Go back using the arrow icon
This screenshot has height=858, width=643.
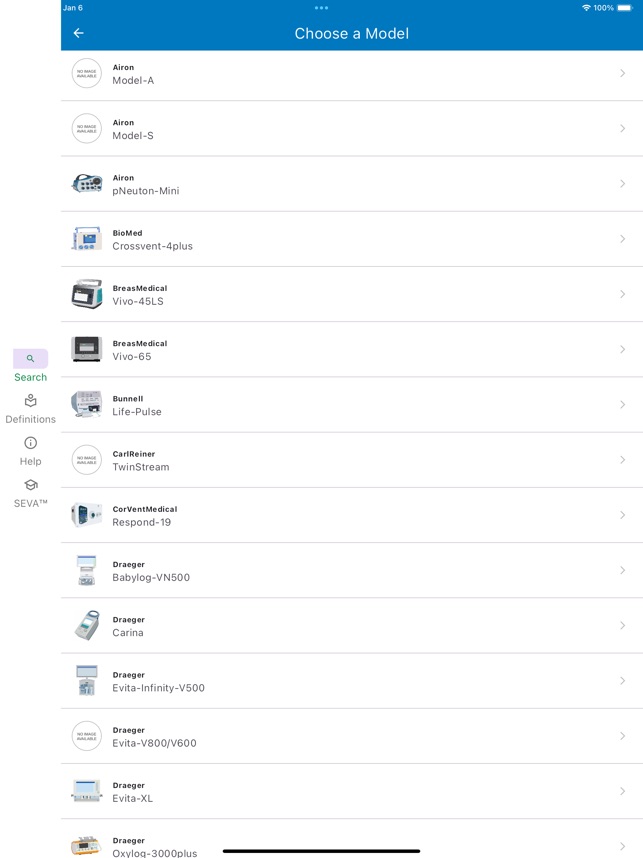click(79, 33)
